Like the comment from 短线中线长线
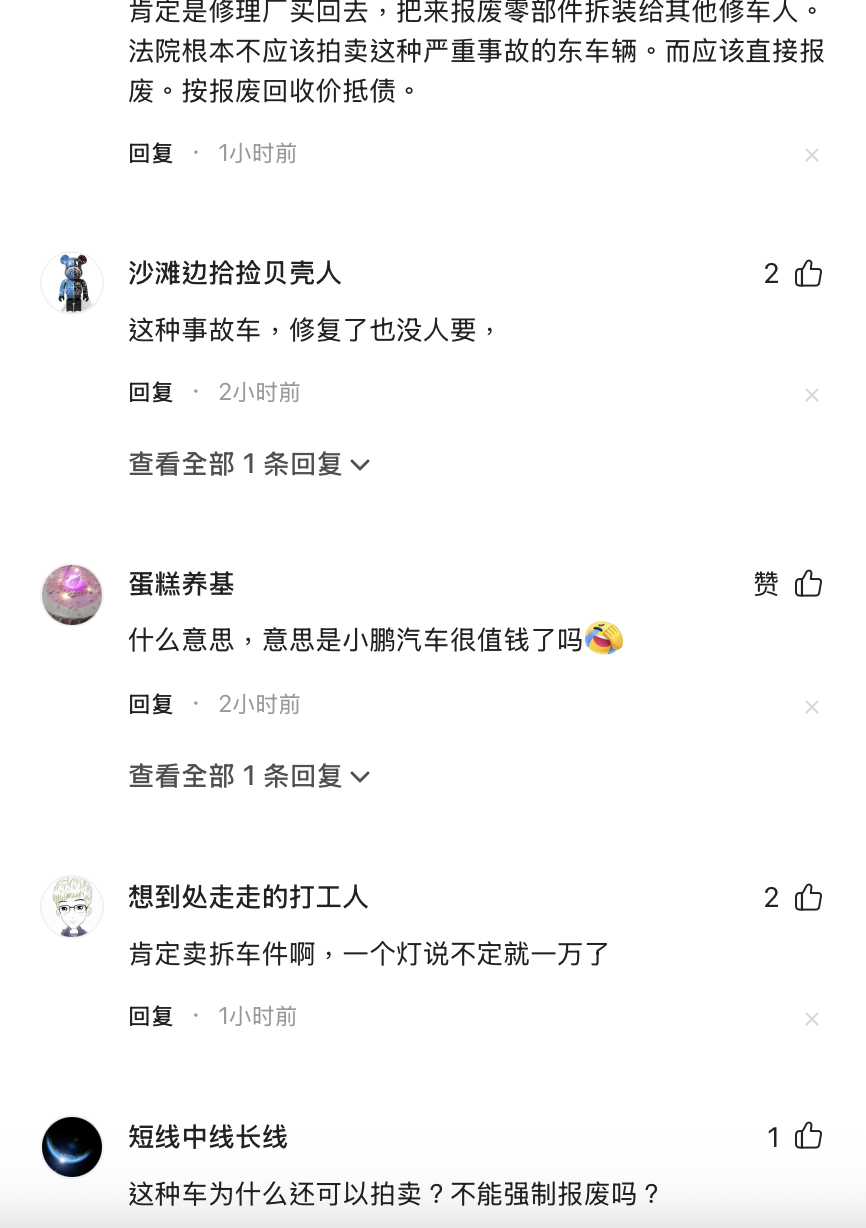The height and width of the screenshot is (1228, 866). [x=808, y=1137]
